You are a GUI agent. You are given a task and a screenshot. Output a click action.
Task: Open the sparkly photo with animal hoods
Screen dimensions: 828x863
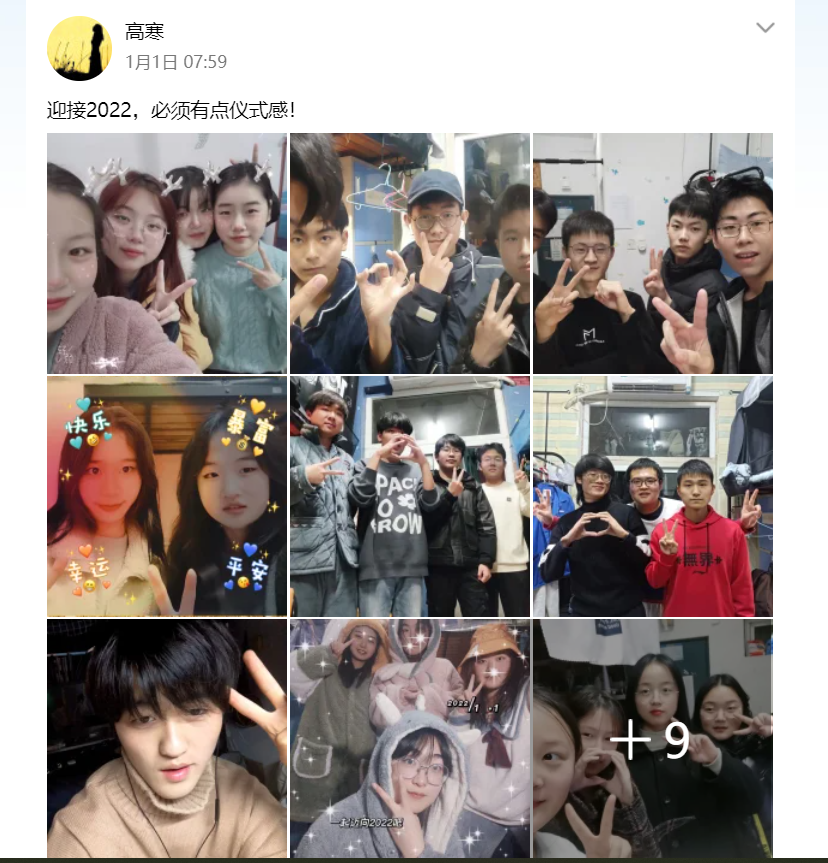pyautogui.click(x=410, y=738)
